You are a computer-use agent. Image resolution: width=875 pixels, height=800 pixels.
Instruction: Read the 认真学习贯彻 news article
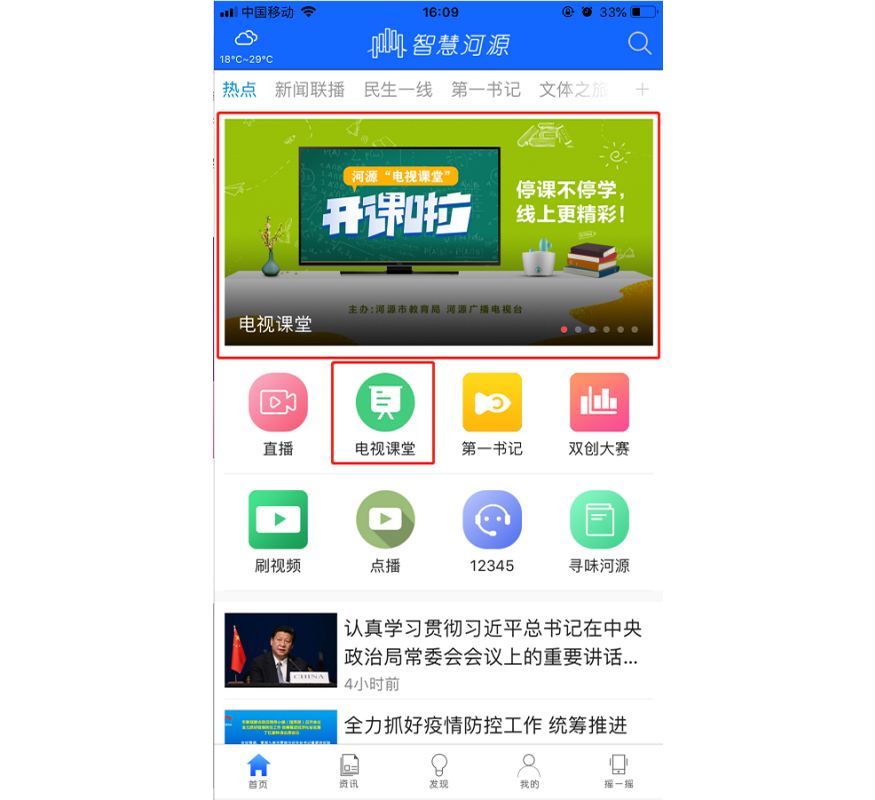[490, 643]
